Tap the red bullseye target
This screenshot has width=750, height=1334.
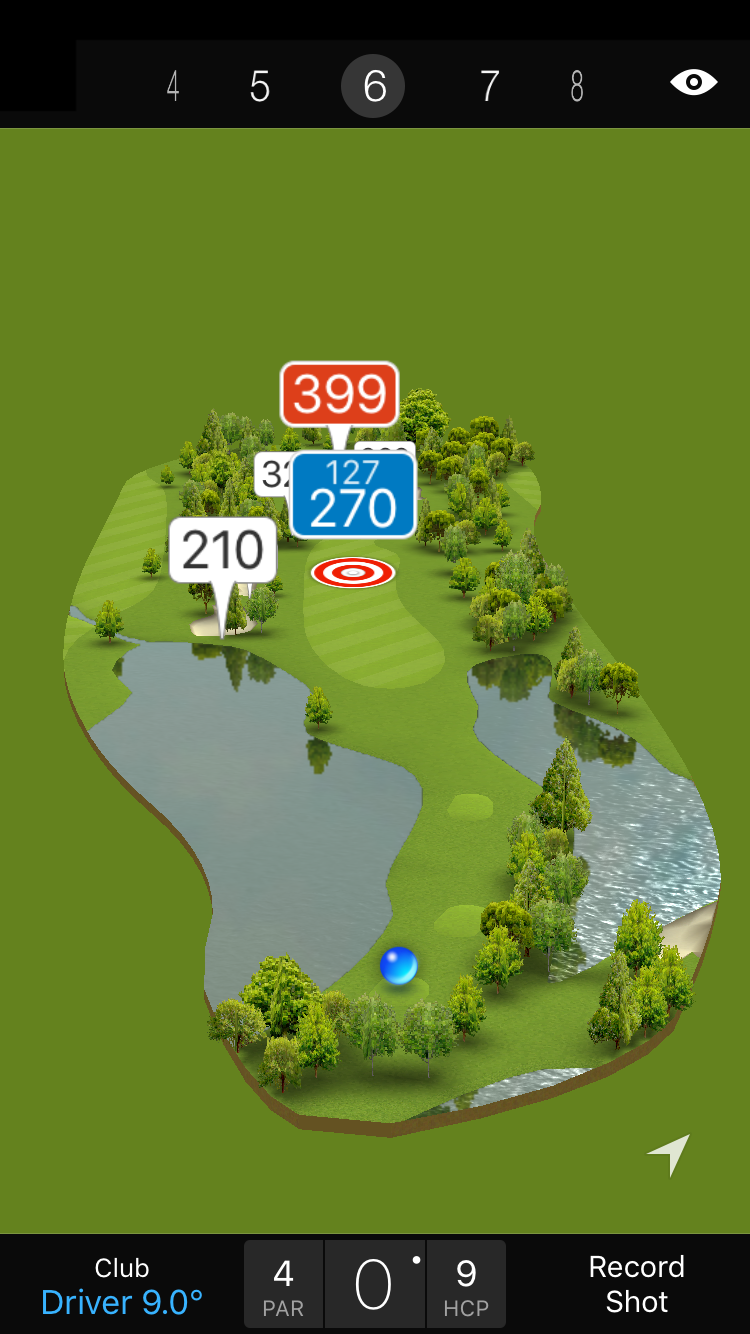pyautogui.click(x=353, y=573)
